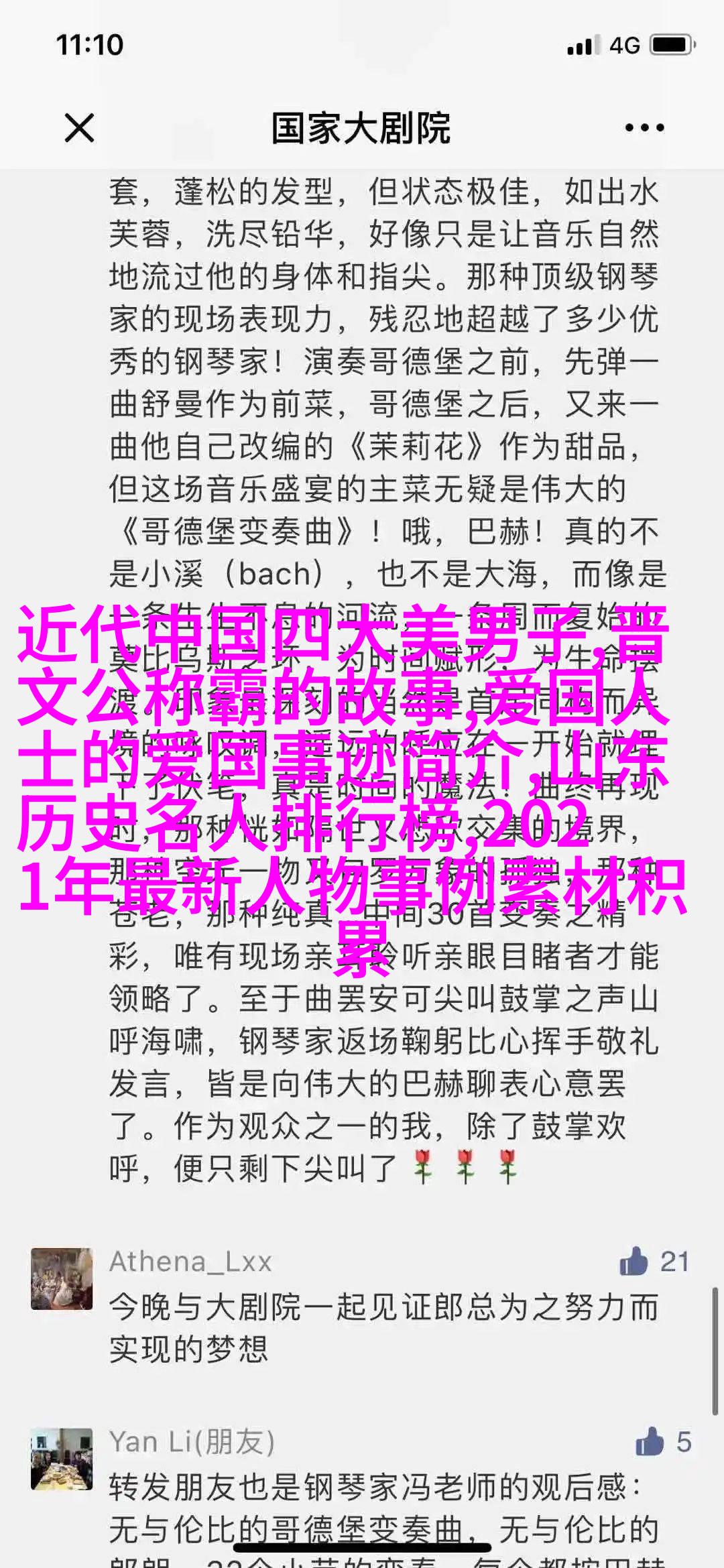This screenshot has height=1568, width=724.
Task: Open Athena_Lxx's profile avatar
Action: pos(62,1278)
